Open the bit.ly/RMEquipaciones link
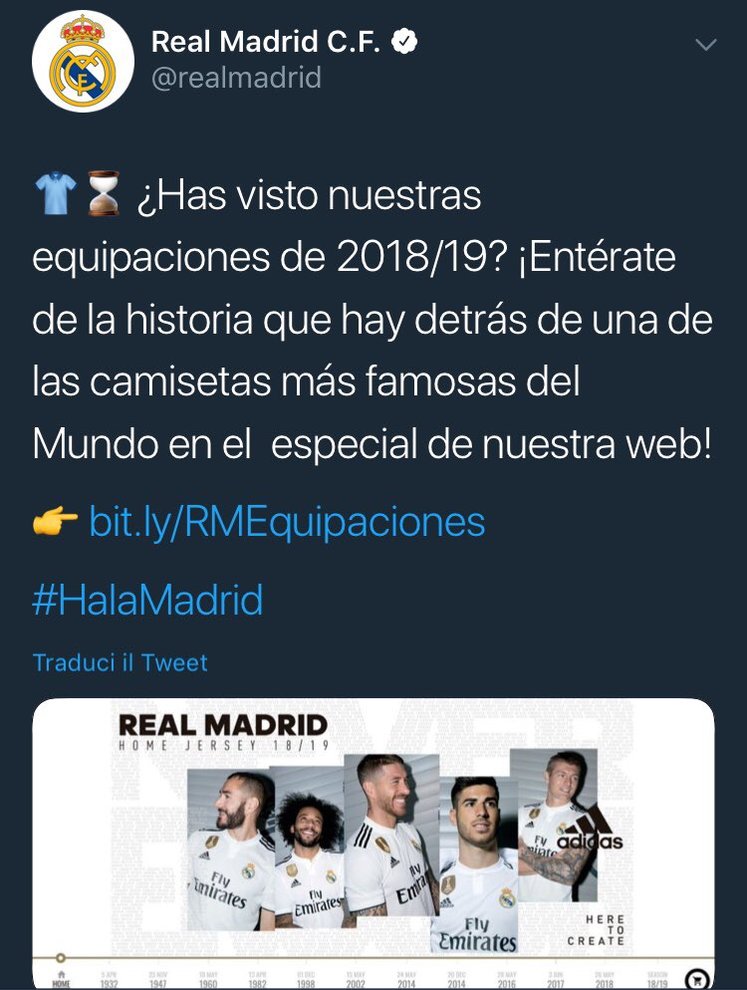The height and width of the screenshot is (990, 747). [x=287, y=522]
